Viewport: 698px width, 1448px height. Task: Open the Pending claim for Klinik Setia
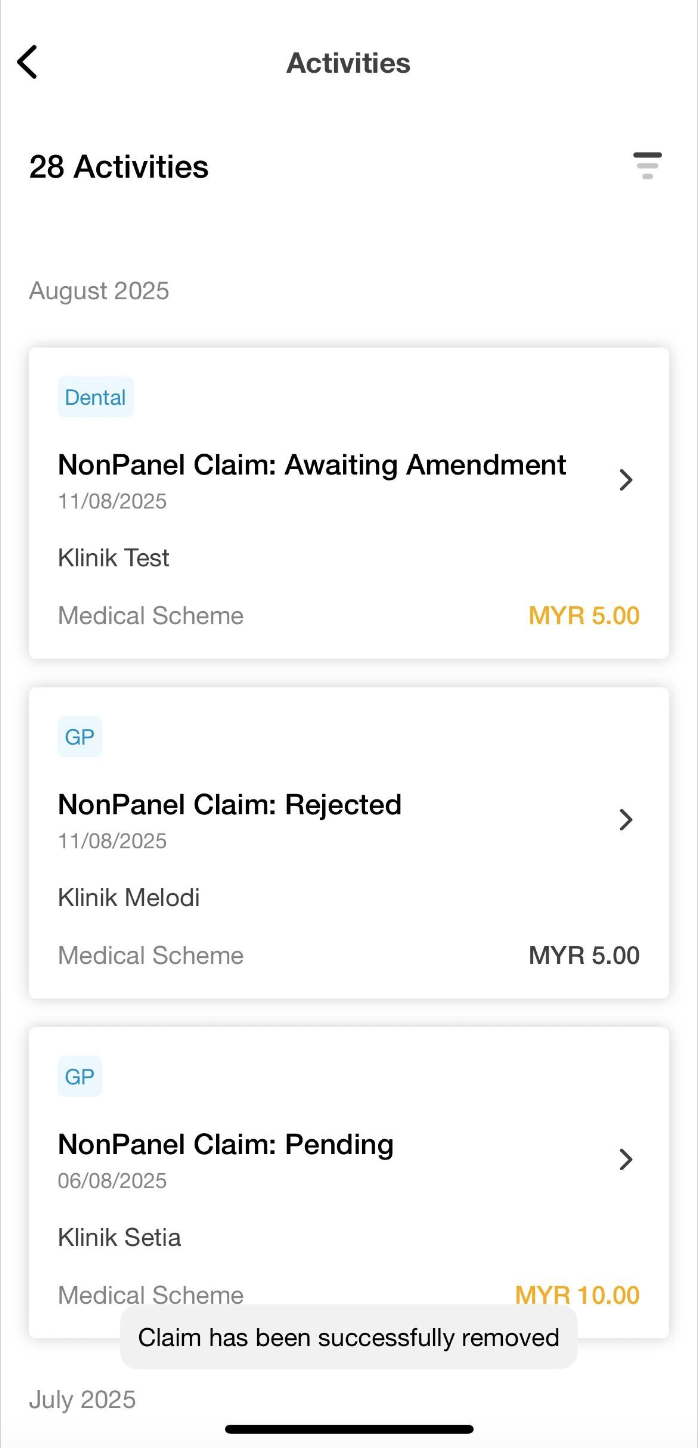click(x=349, y=1182)
